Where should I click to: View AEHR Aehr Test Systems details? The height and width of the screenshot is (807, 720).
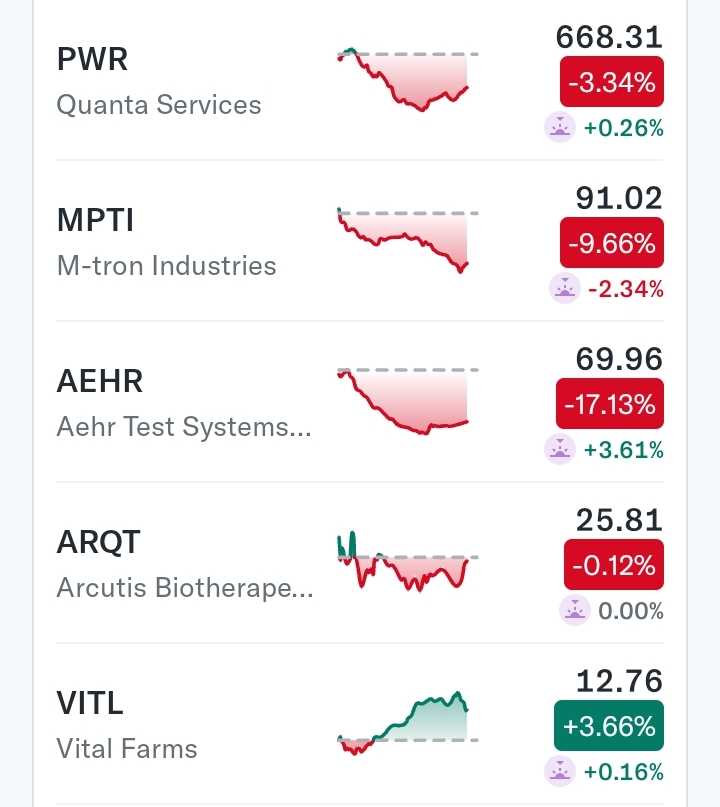click(360, 402)
